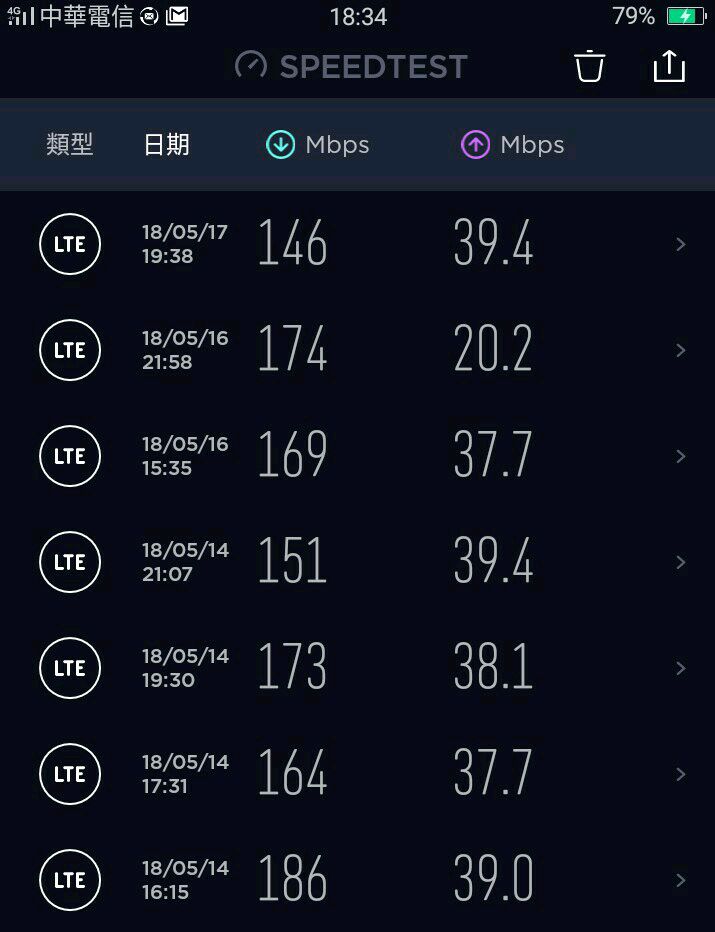Select the 18/05/14 19:30 test entry
The width and height of the screenshot is (715, 932).
[357, 667]
